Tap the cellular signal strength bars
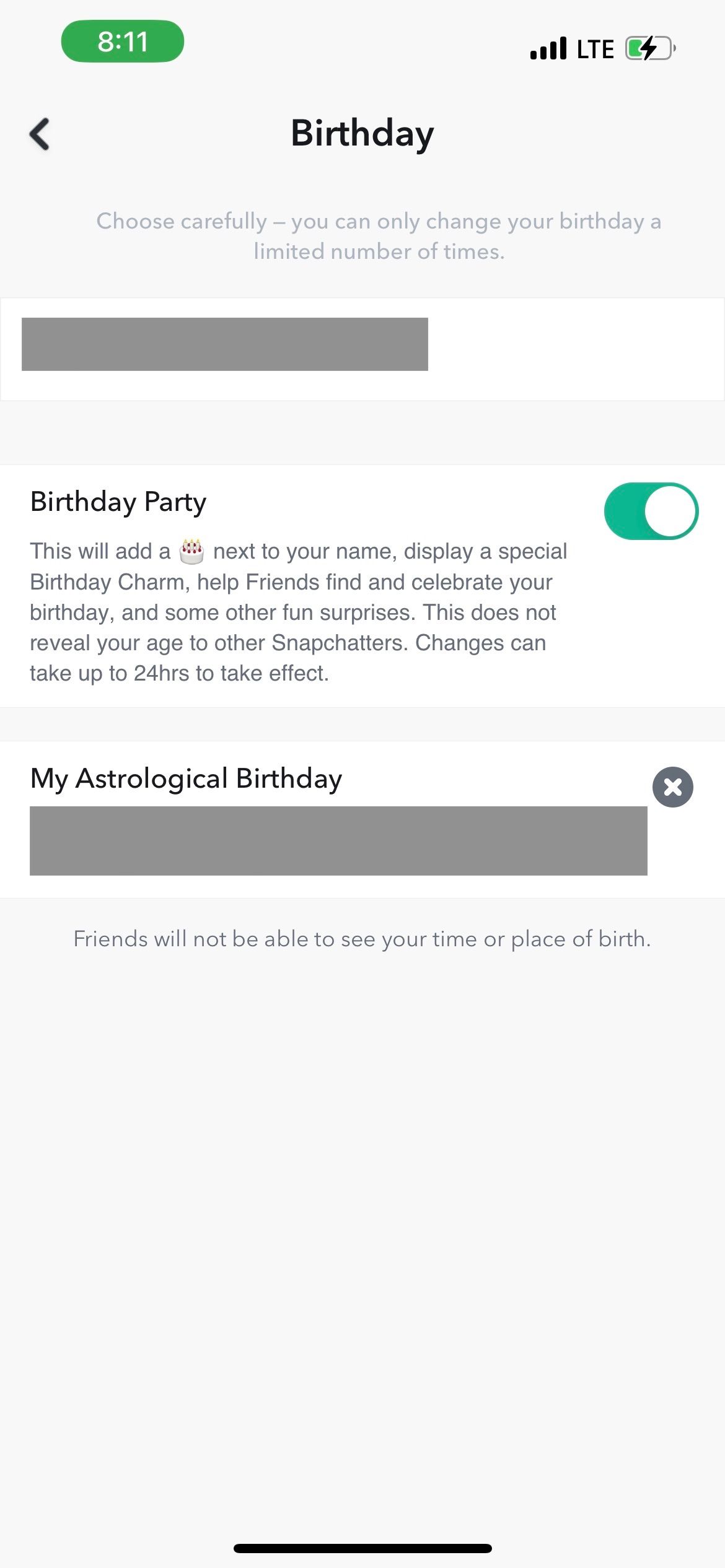The height and width of the screenshot is (1568, 725). (x=549, y=48)
